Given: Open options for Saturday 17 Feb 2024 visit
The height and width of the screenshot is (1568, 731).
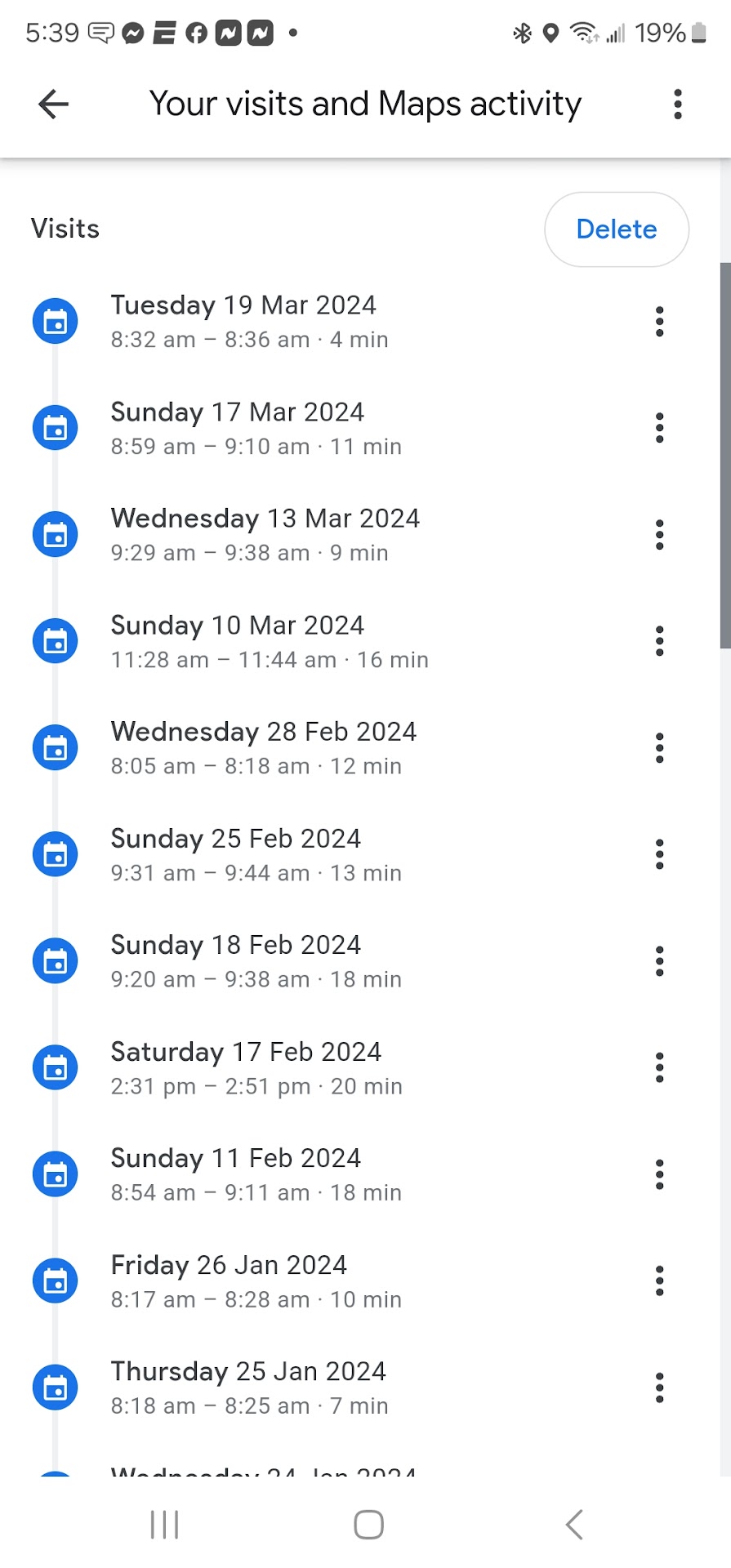Looking at the screenshot, I should [659, 1067].
